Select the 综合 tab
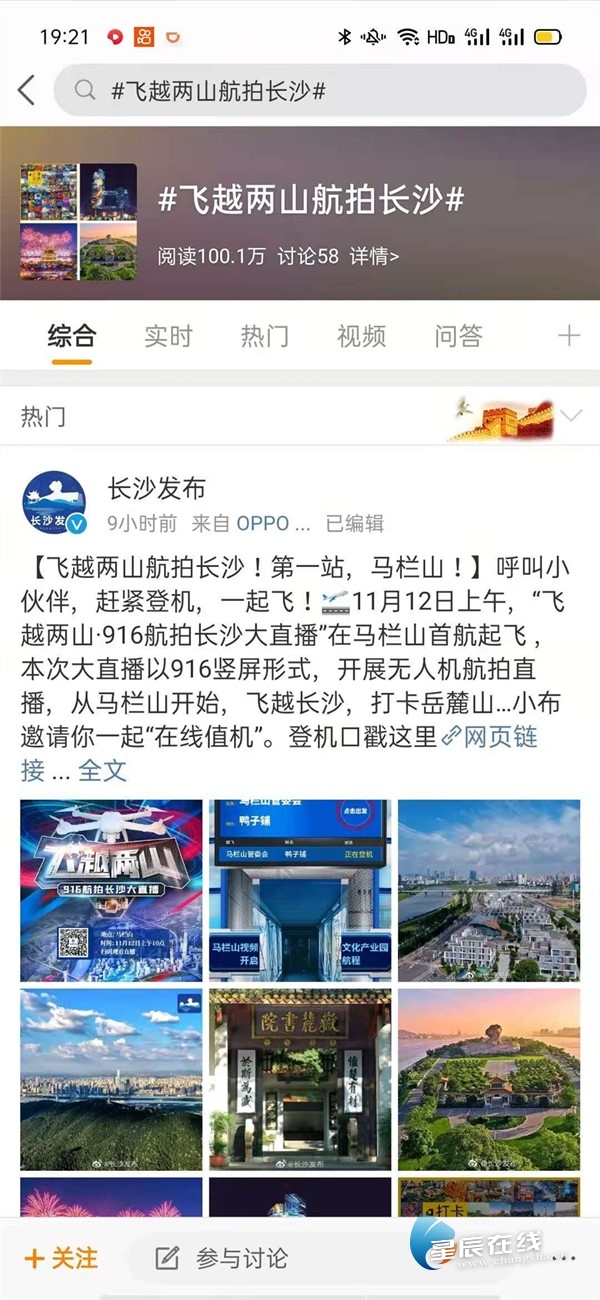Viewport: 600px width, 1300px height. pos(72,336)
